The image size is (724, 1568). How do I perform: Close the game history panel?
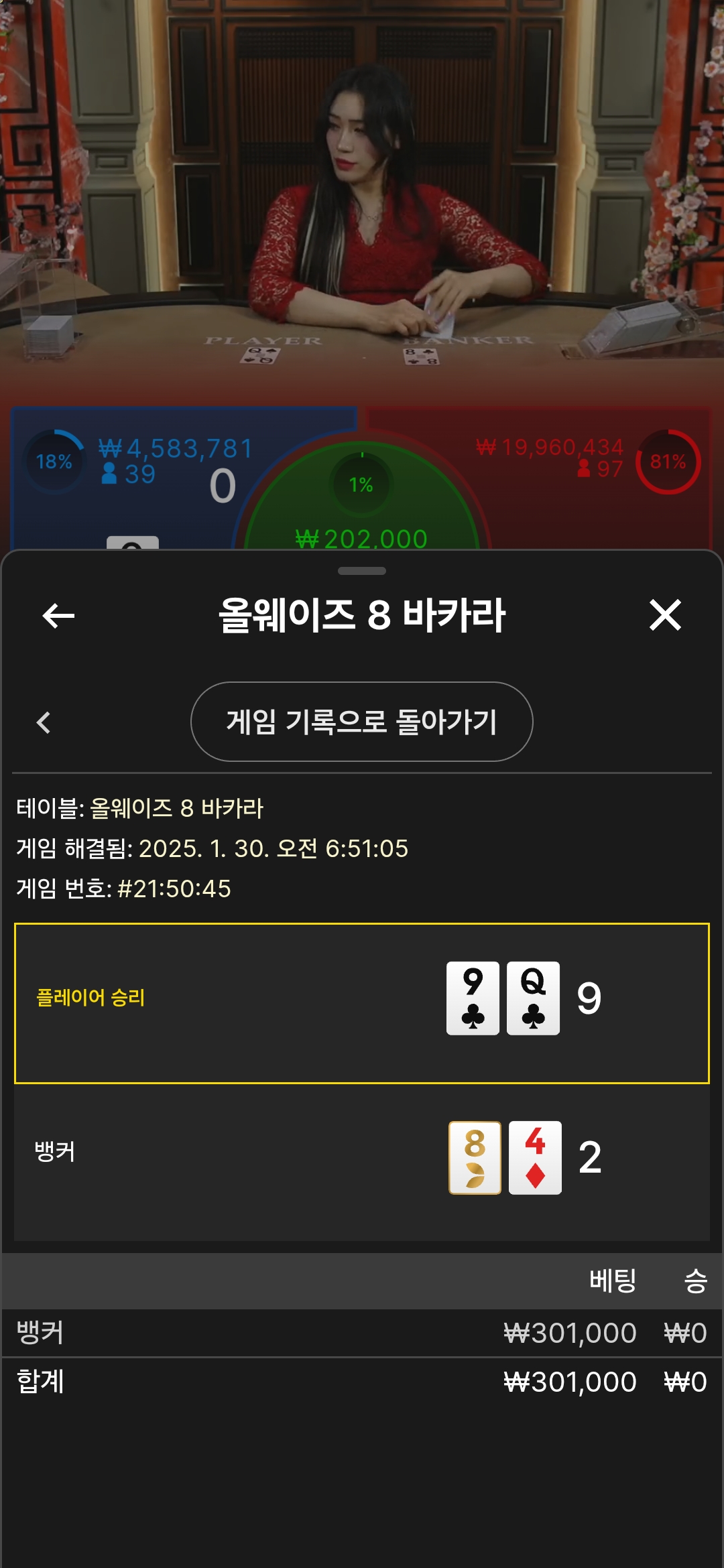pyautogui.click(x=665, y=615)
